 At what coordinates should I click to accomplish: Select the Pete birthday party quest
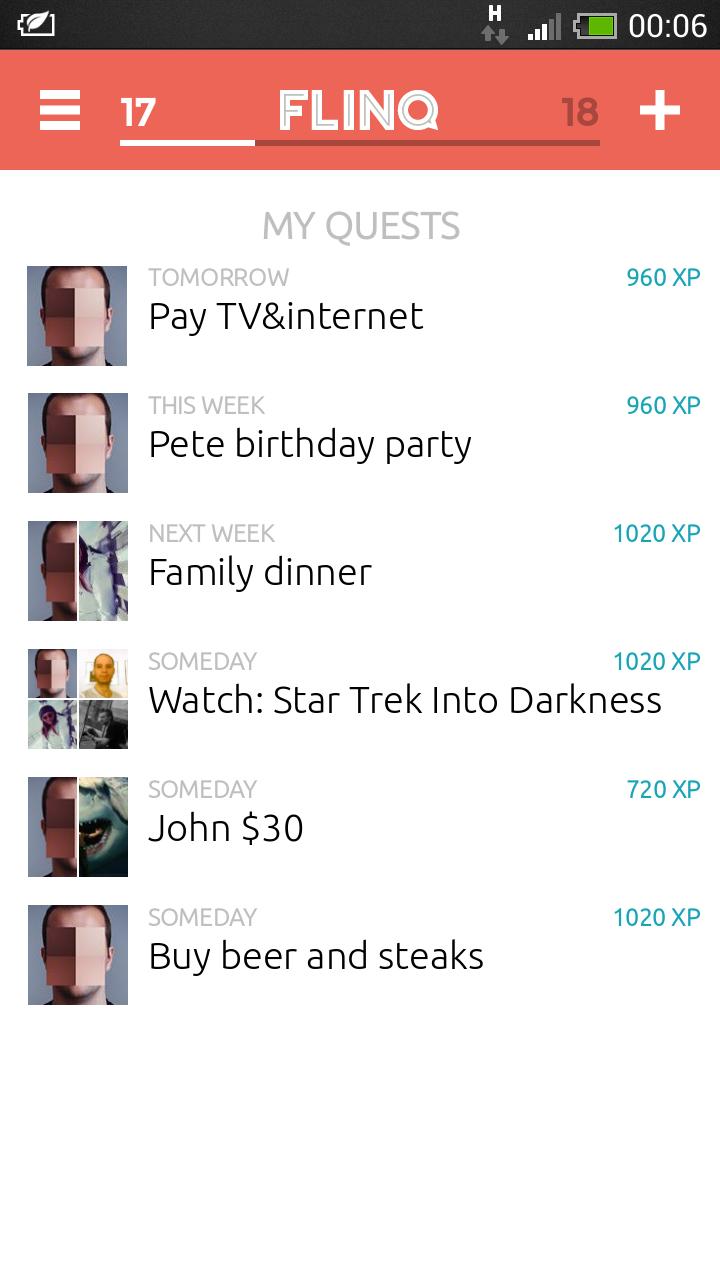click(x=310, y=444)
